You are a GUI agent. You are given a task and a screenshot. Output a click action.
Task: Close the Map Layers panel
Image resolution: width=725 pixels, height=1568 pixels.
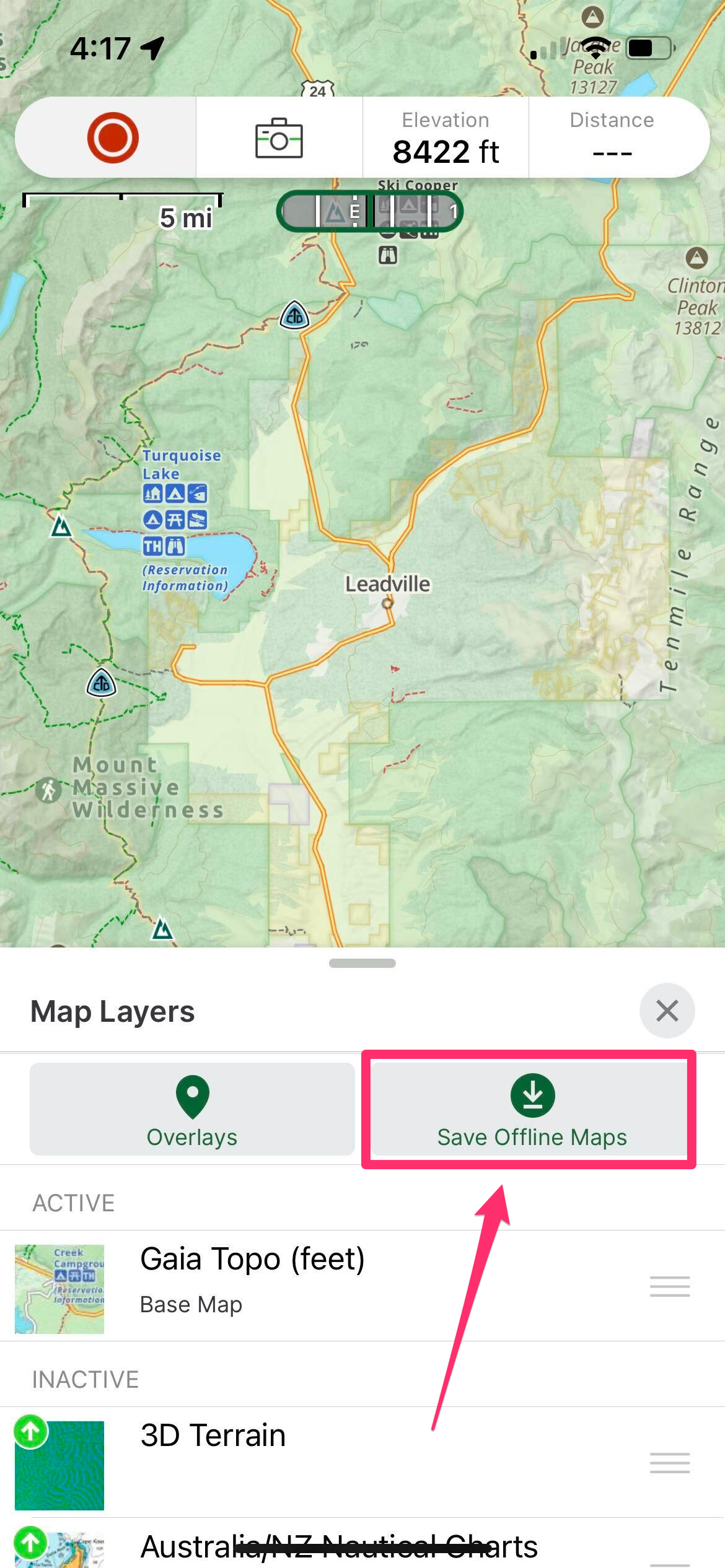(667, 1011)
